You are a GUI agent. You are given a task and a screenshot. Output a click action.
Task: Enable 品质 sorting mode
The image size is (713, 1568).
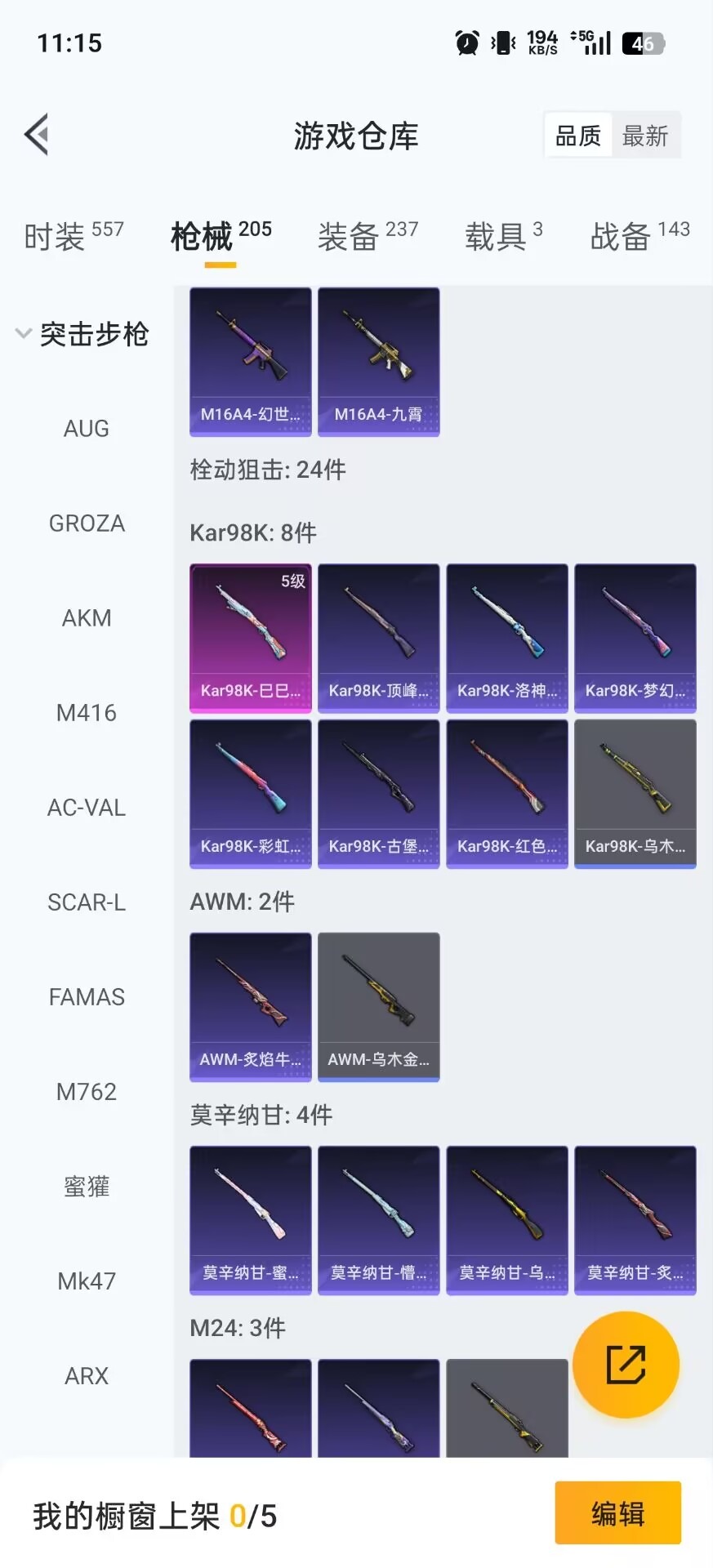click(x=577, y=133)
